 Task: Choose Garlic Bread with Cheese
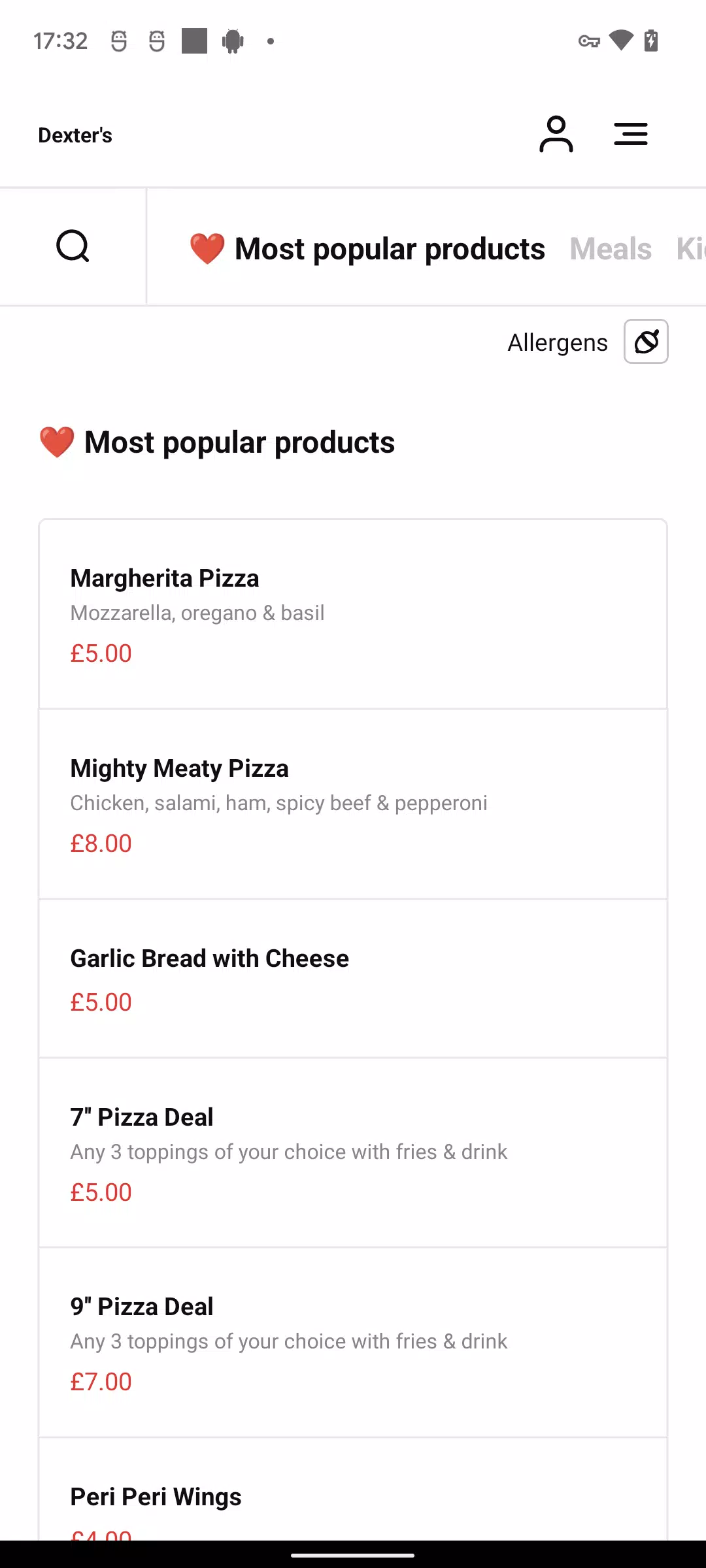[x=353, y=979]
